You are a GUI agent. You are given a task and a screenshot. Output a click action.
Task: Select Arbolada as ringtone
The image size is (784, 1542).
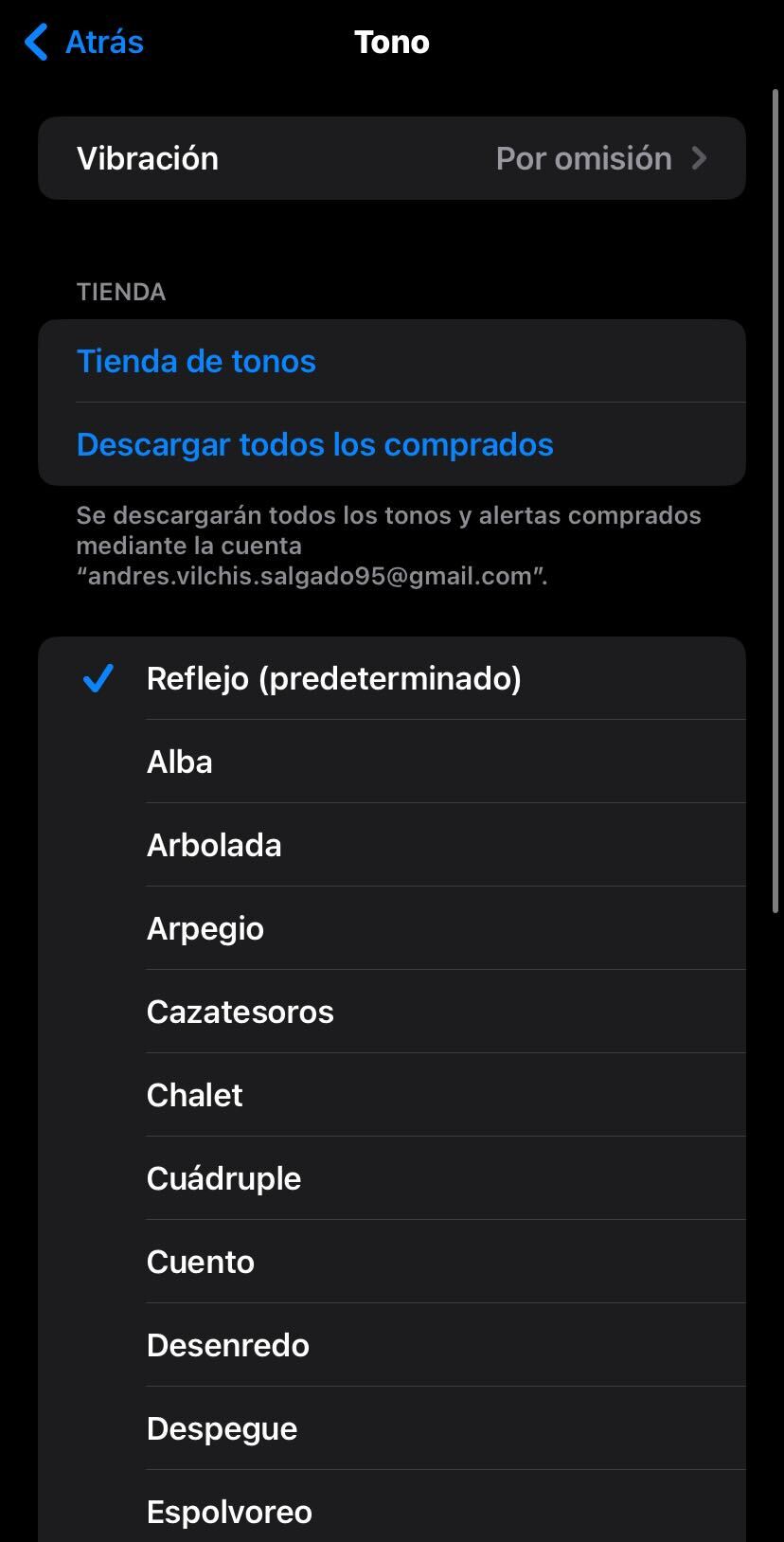pos(214,845)
